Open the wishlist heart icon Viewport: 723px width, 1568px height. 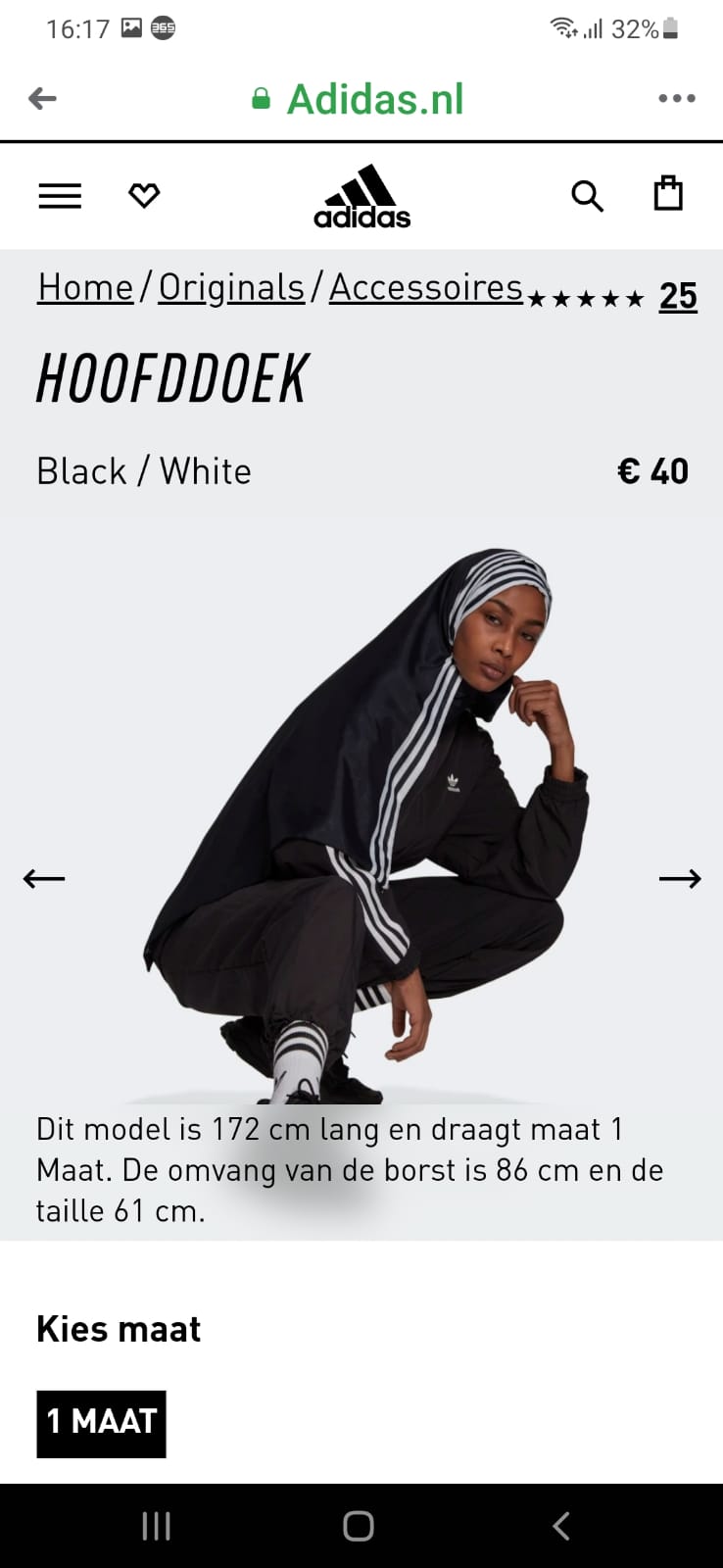point(144,196)
